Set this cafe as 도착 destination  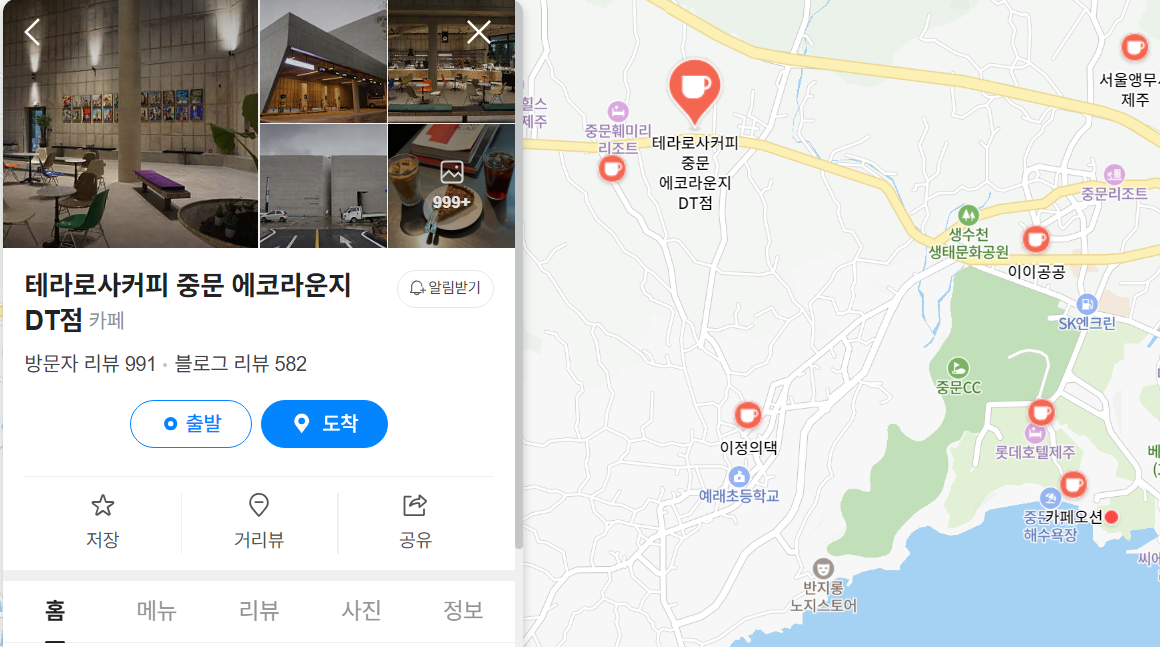(324, 424)
